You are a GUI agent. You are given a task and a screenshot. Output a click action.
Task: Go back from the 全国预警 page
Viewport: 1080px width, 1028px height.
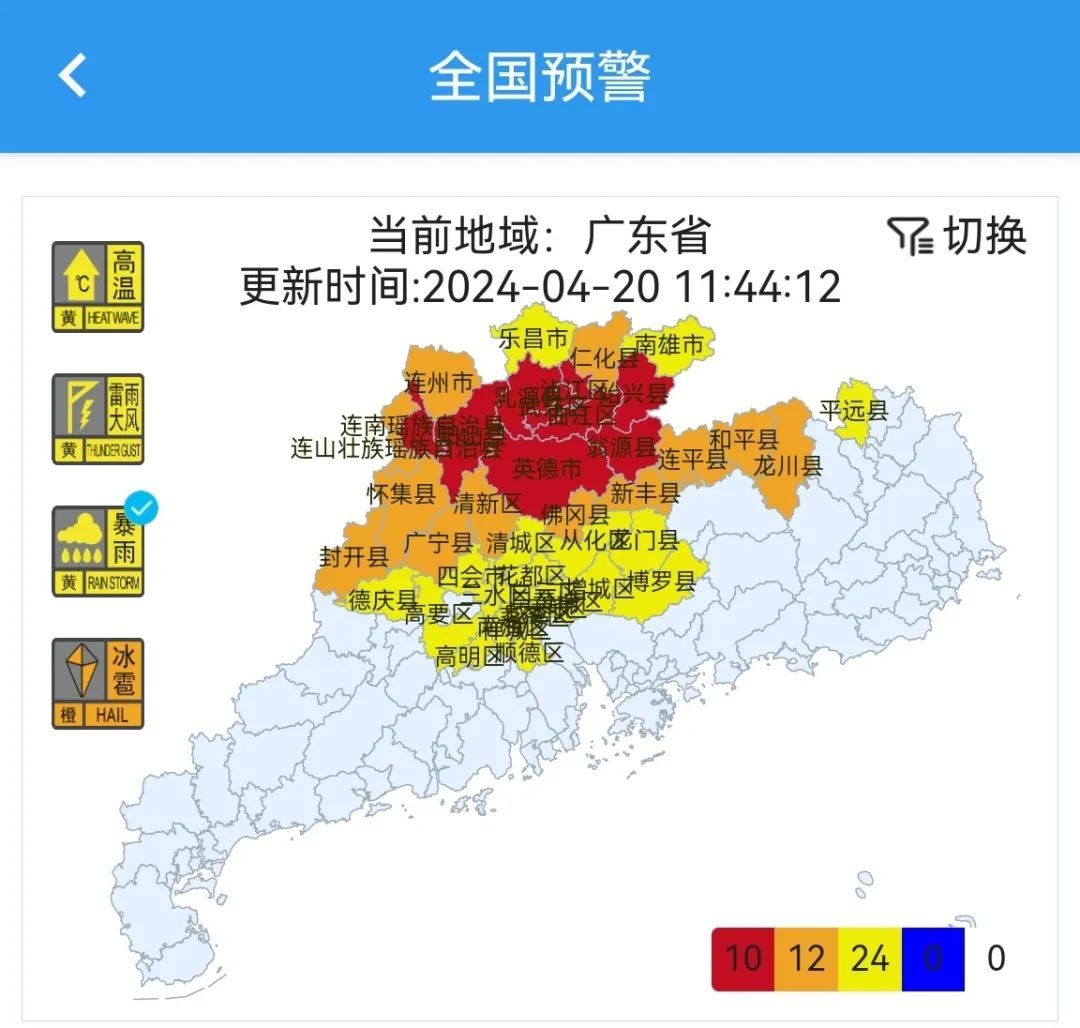tap(73, 75)
